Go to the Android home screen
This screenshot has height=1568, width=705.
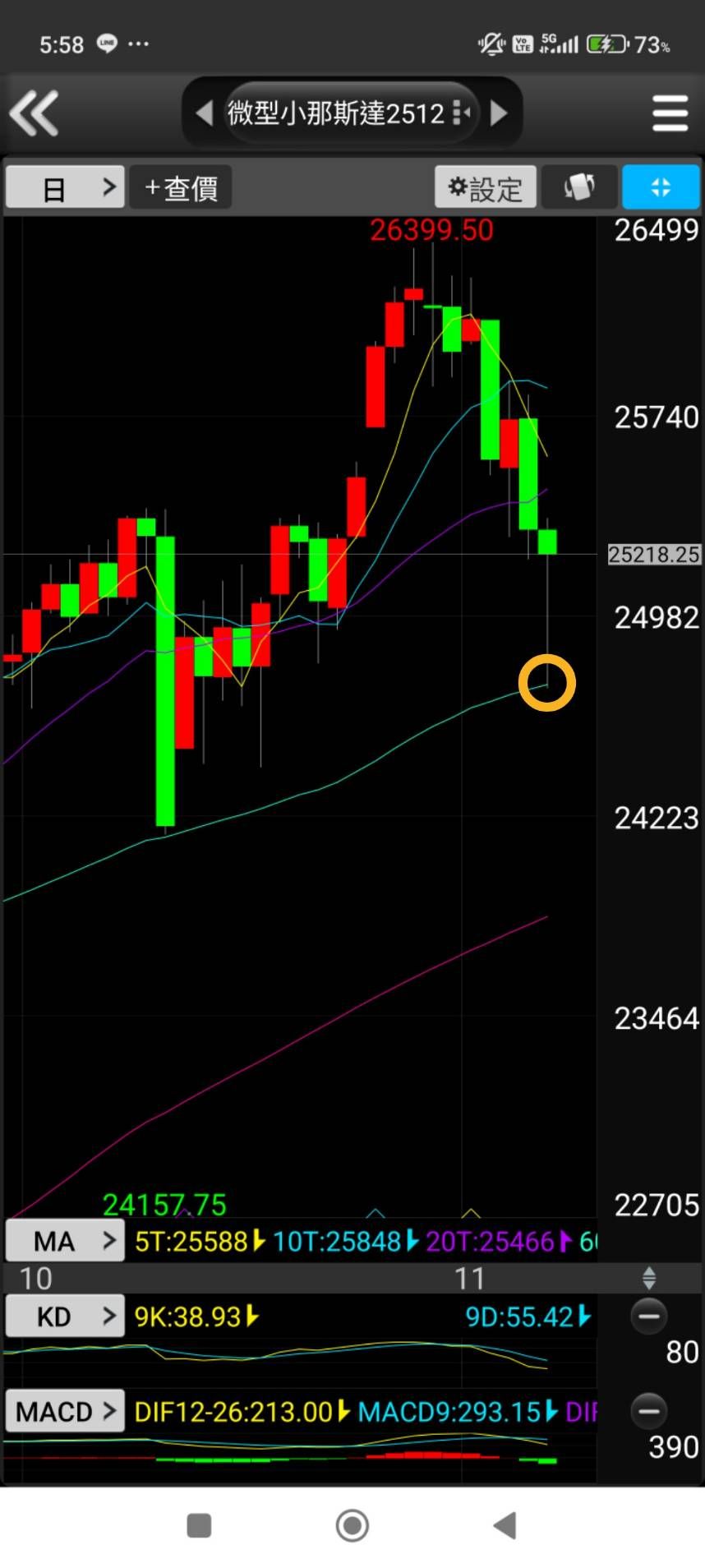352,1526
